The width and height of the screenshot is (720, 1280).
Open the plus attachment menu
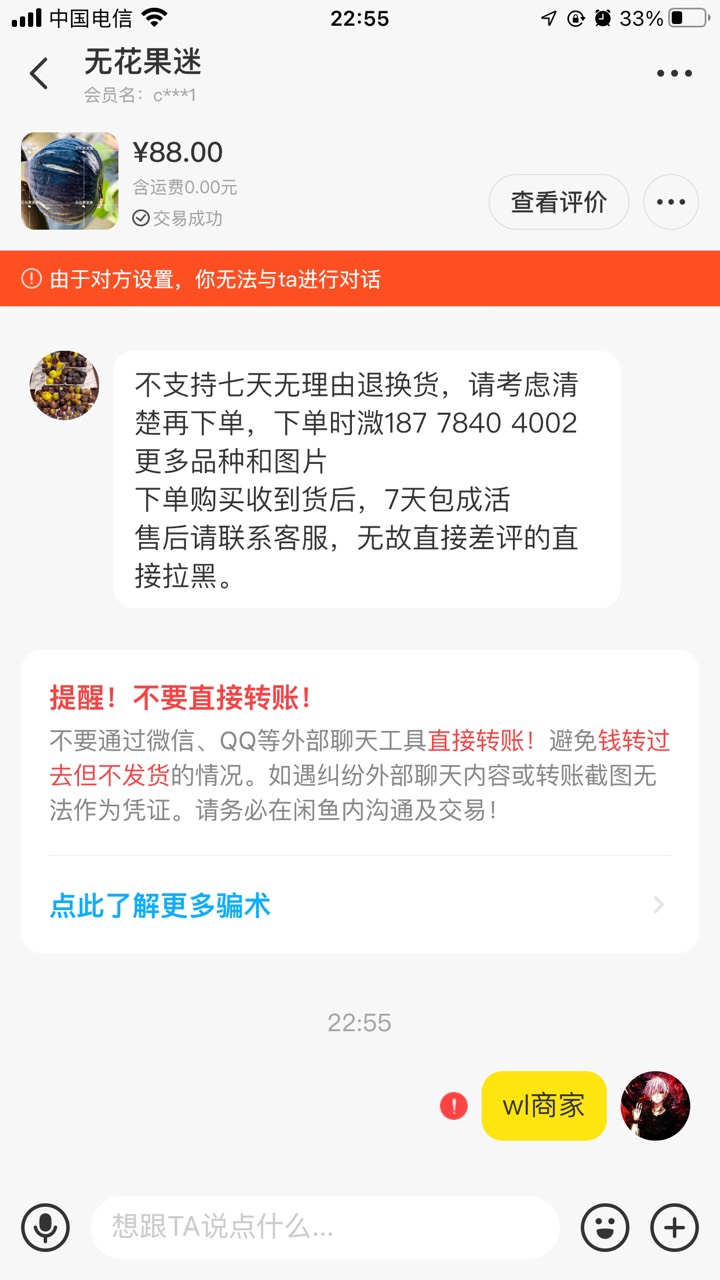click(675, 1227)
